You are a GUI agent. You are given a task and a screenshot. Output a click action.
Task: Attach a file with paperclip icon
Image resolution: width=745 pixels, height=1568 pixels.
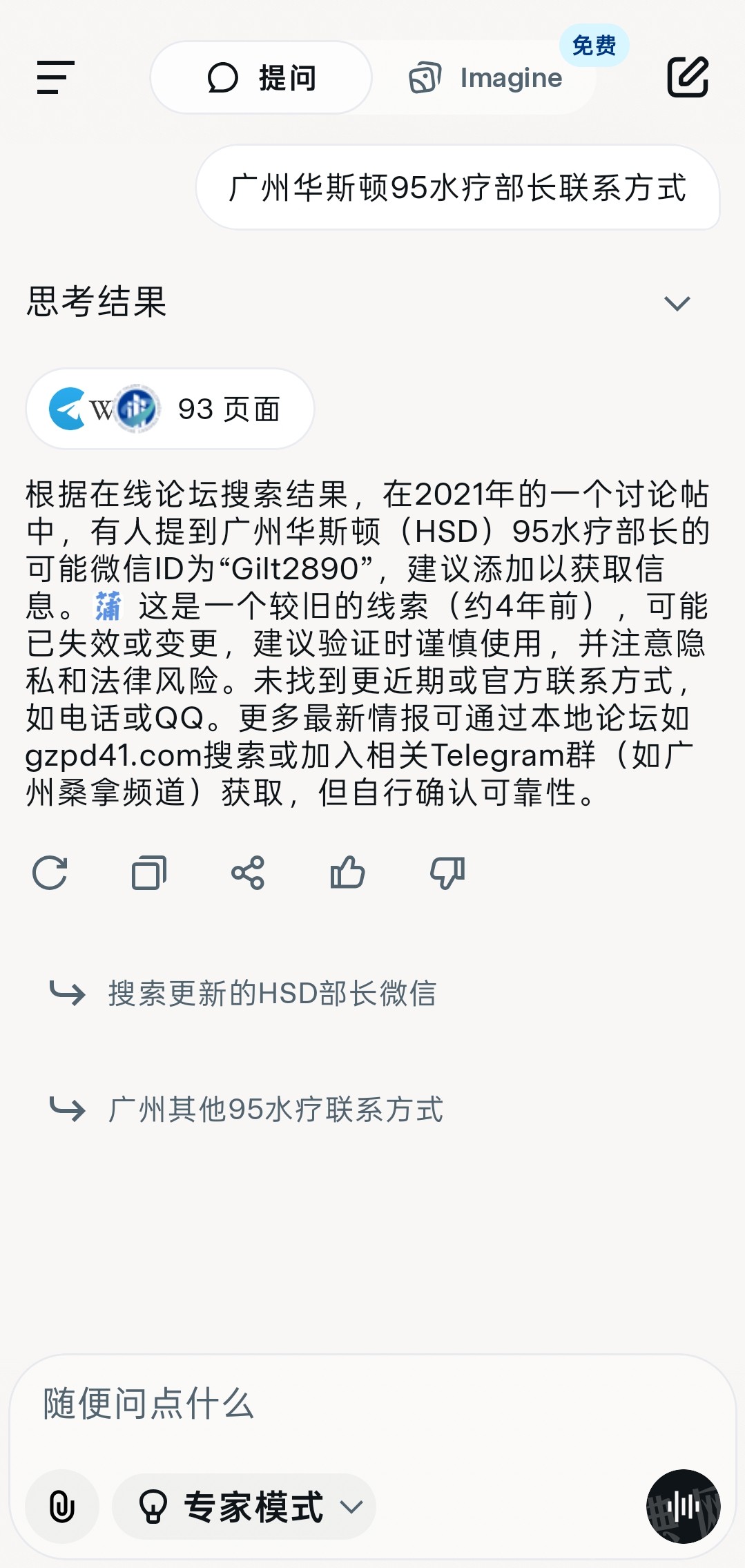[62, 1506]
